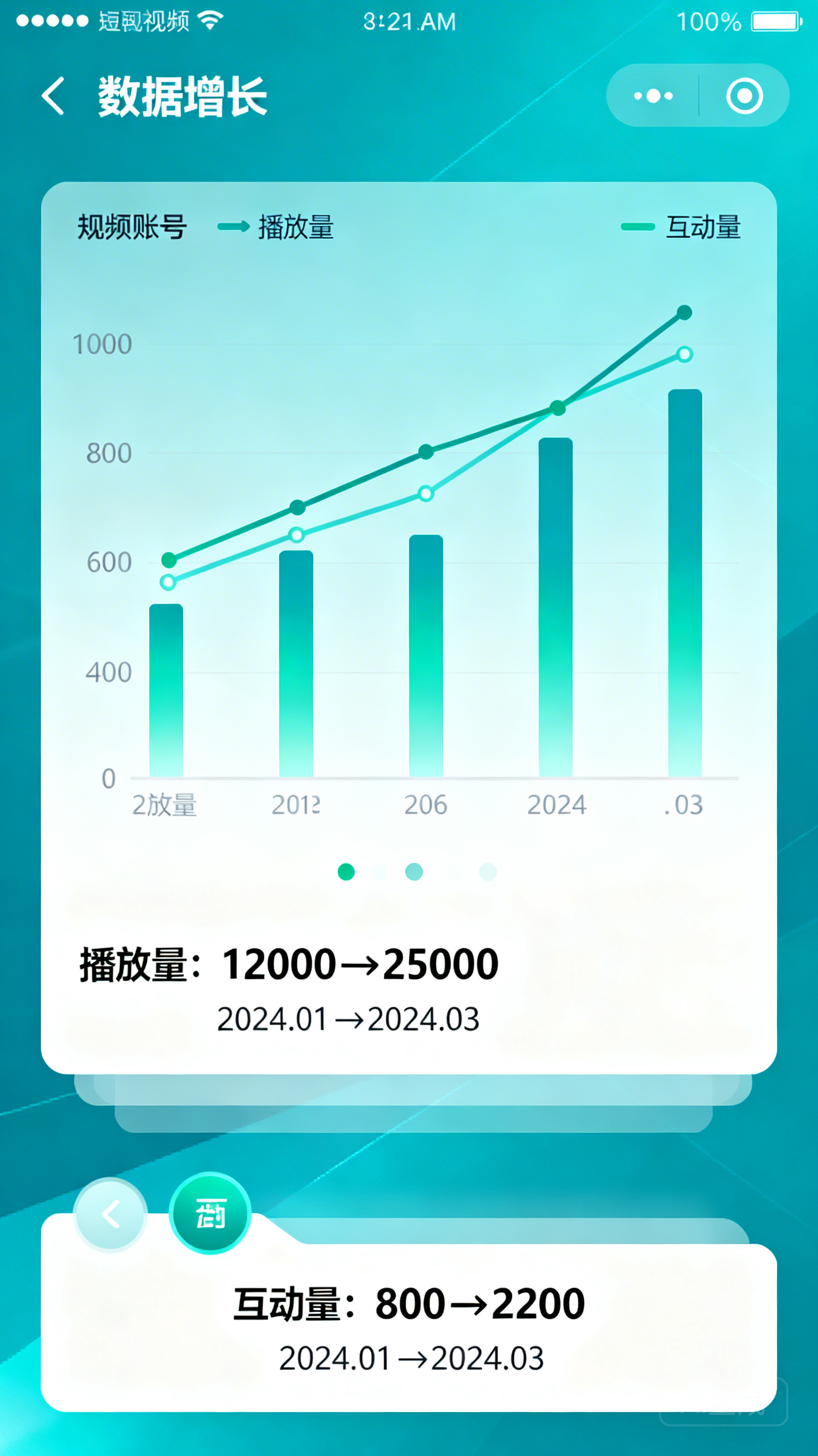Toggle the 互动量 legend series
Image resolution: width=818 pixels, height=1456 pixels.
pos(681,227)
